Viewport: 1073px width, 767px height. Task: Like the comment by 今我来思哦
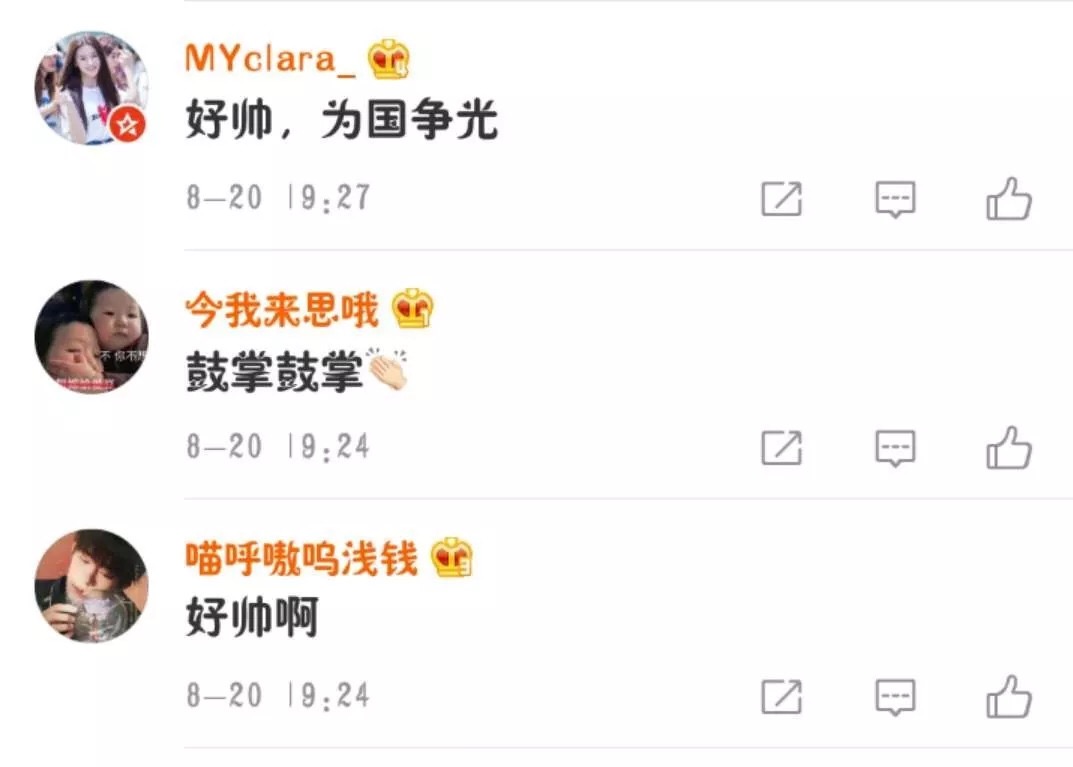pyautogui.click(x=1008, y=447)
